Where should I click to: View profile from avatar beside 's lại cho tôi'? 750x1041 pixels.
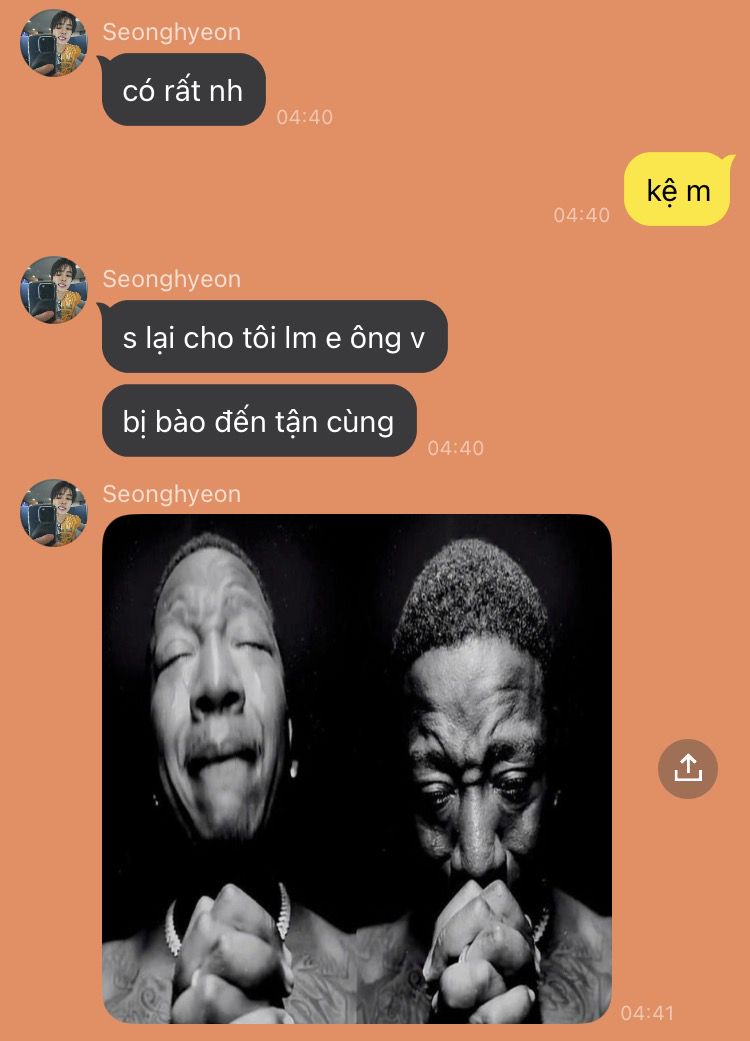[54, 290]
